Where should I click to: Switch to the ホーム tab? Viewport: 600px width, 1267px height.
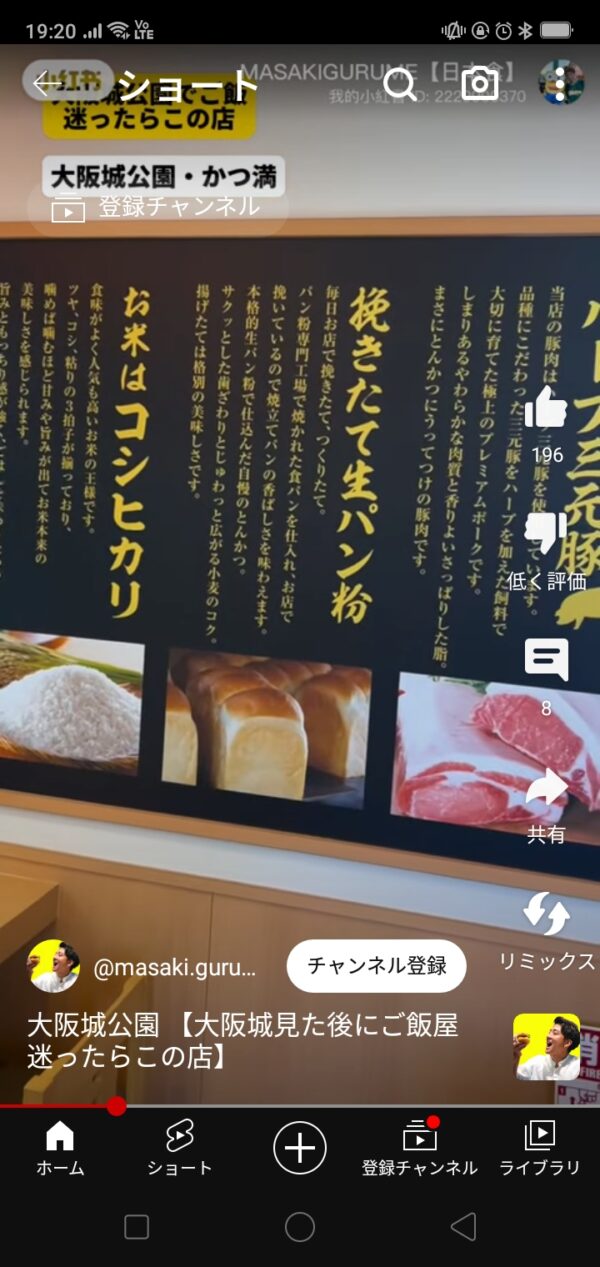(x=60, y=1147)
